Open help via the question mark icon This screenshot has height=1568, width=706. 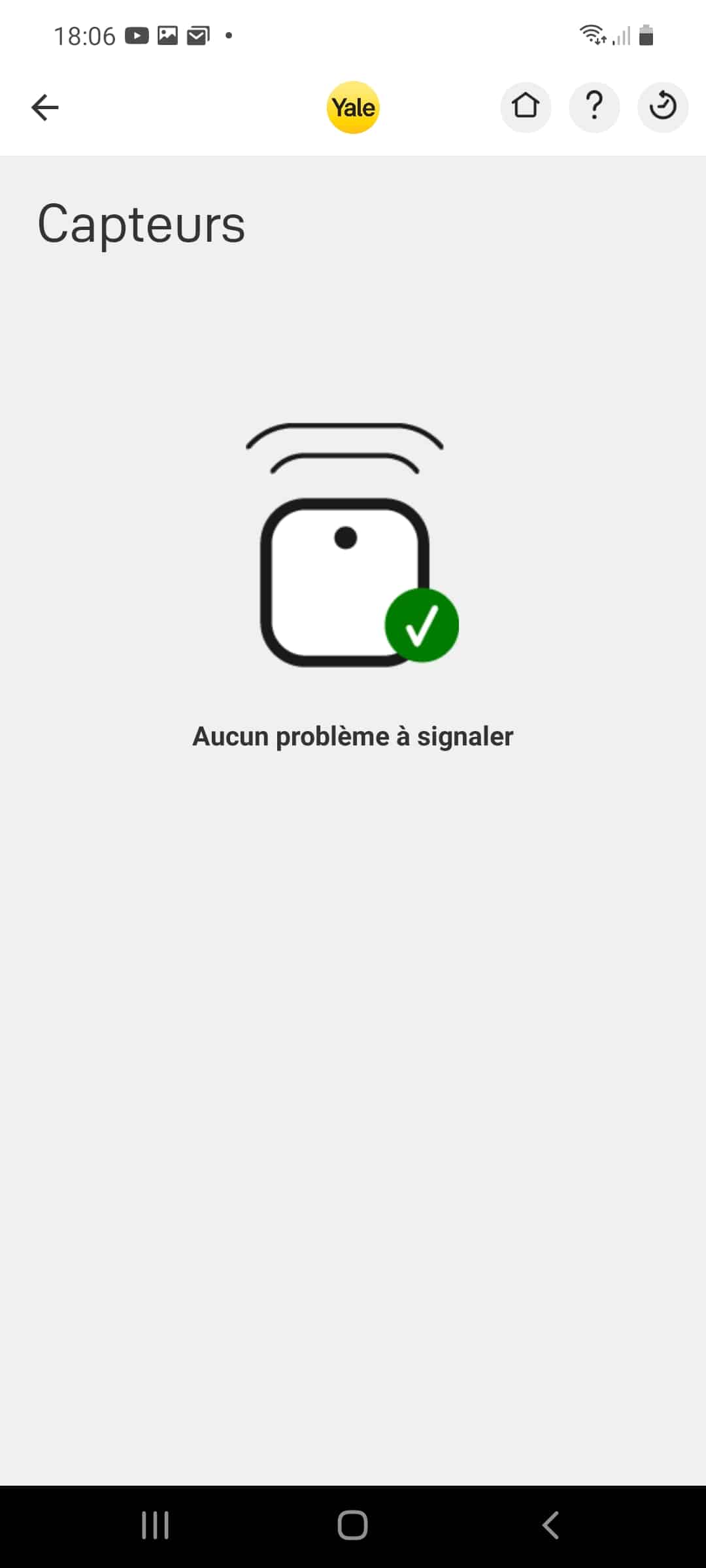594,107
